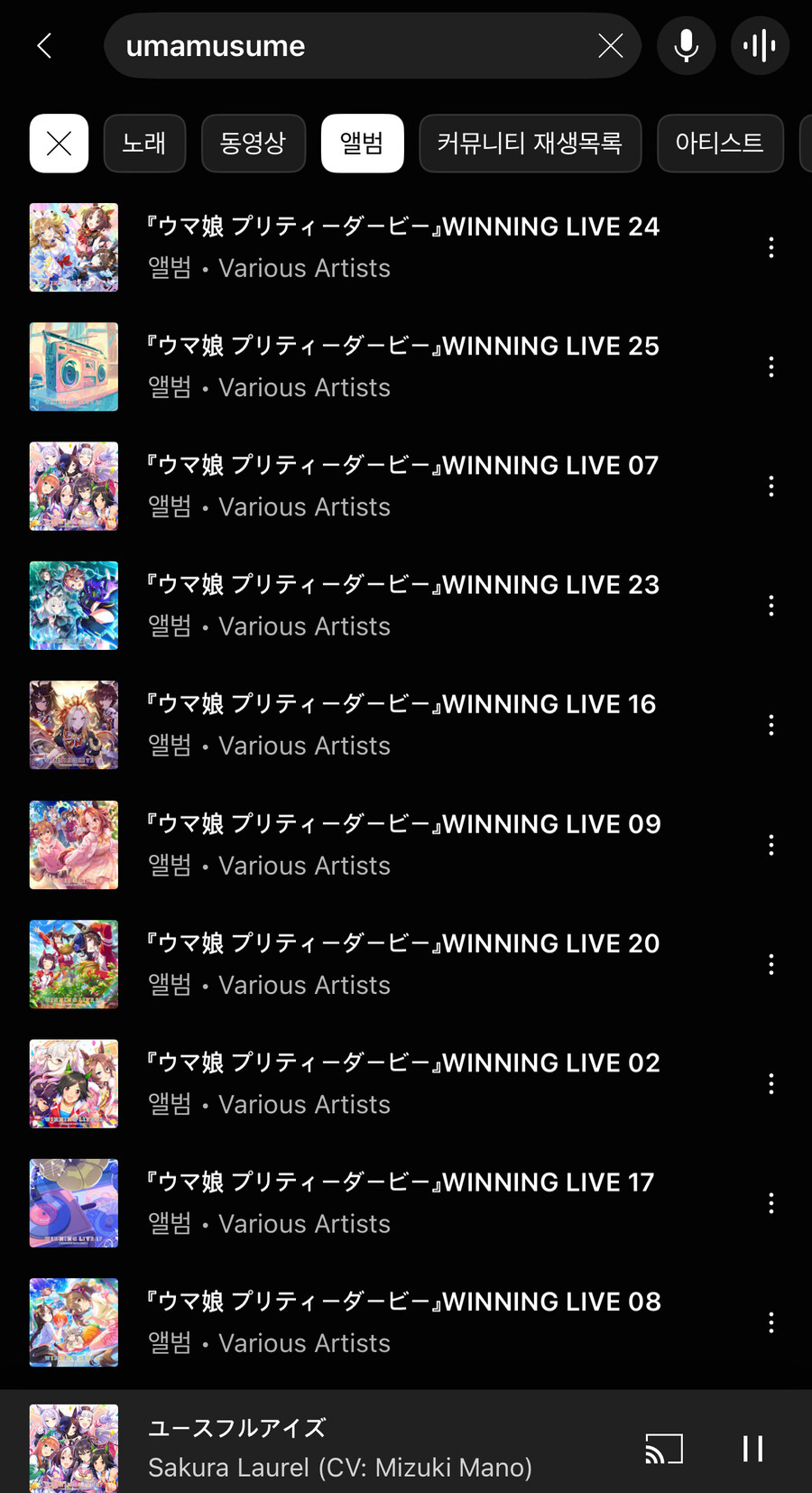Clear the umamusume search text
Viewport: 812px width, 1493px height.
pos(610,46)
